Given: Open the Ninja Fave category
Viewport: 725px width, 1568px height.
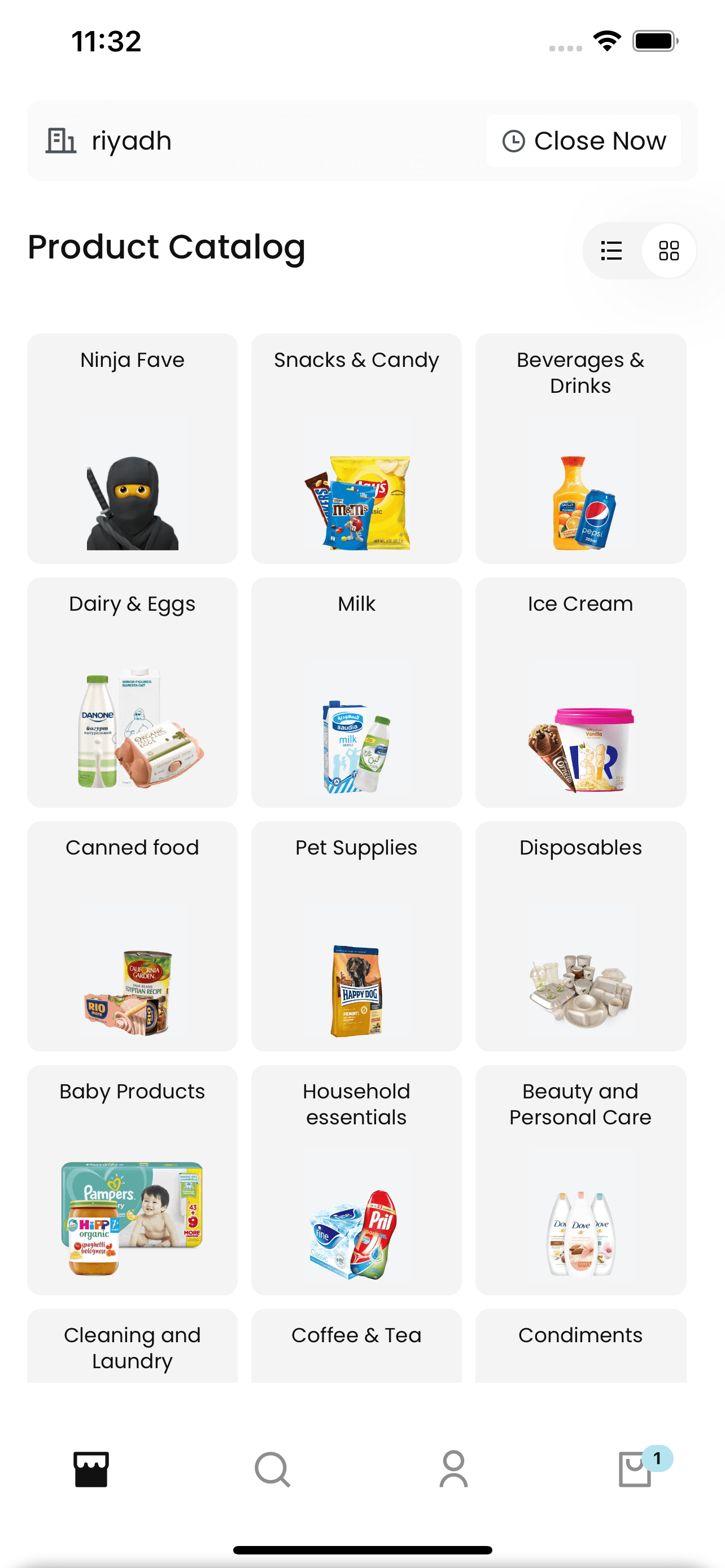Looking at the screenshot, I should pos(132,448).
